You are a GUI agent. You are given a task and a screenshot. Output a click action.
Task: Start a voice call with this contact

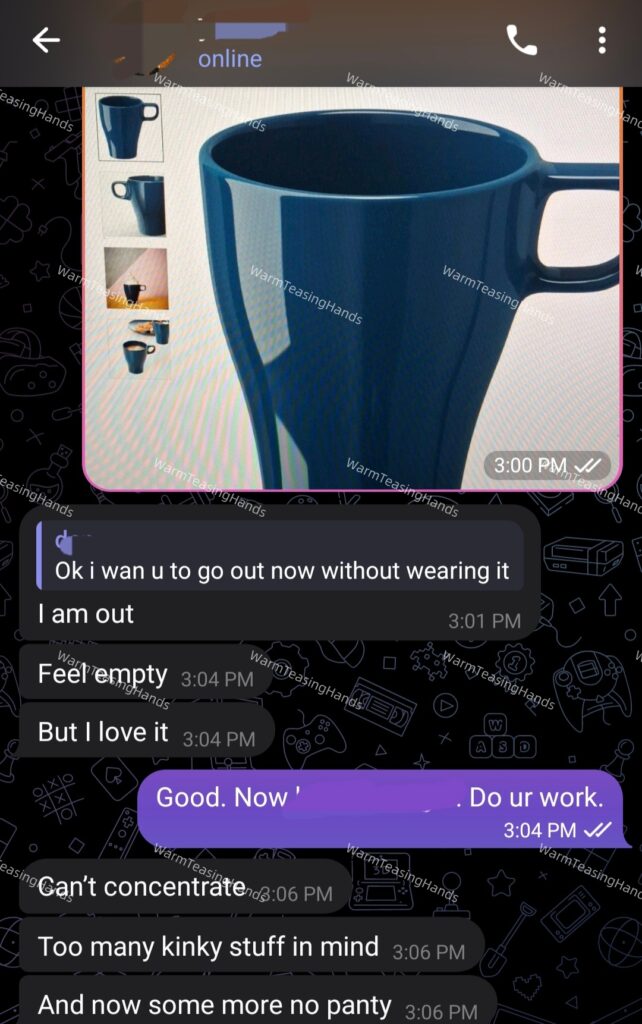pos(521,40)
